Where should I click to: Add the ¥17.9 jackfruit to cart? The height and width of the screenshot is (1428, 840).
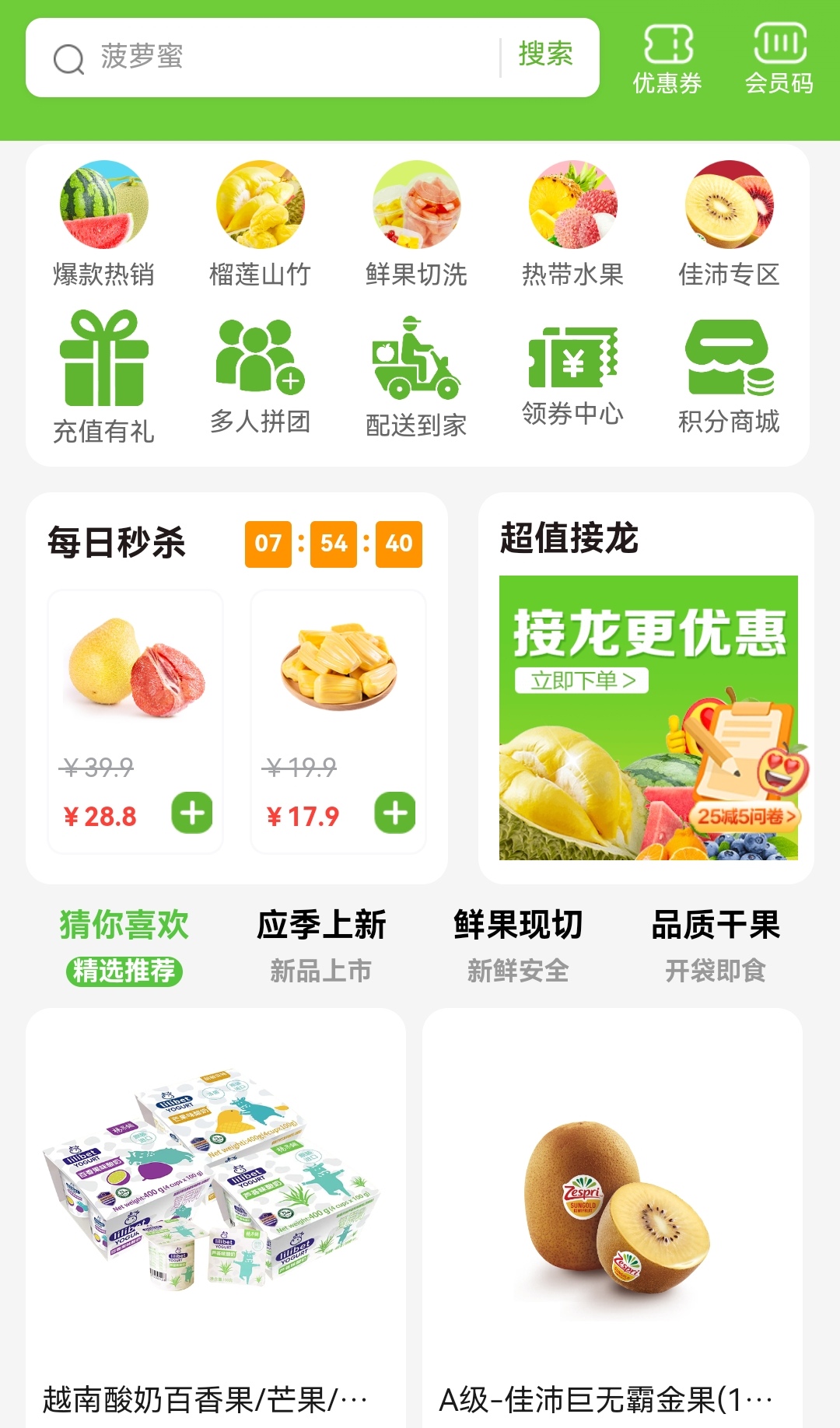(396, 811)
